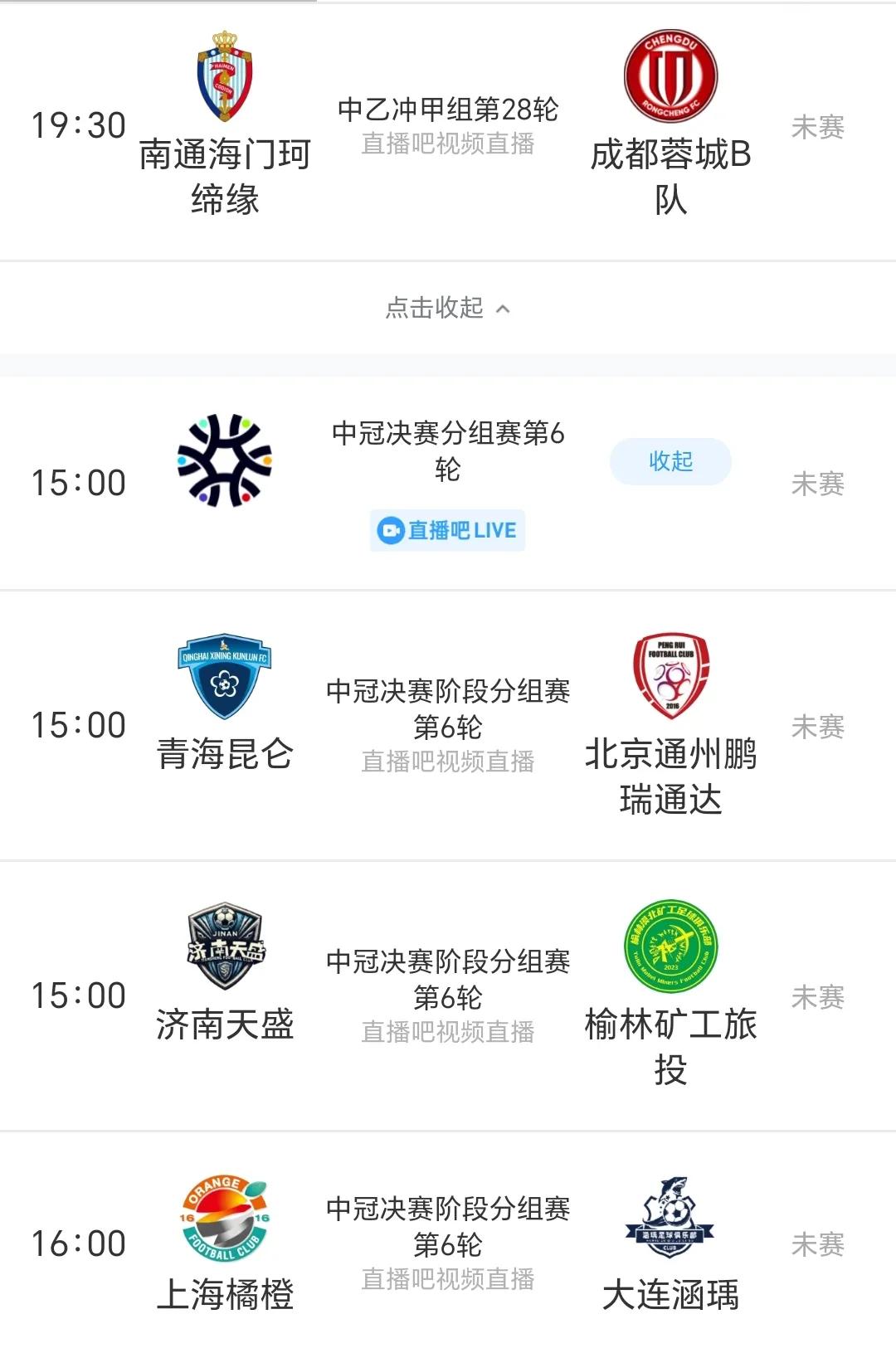Collapse the list via 点击收起
The height and width of the screenshot is (1353, 896).
pos(448,308)
